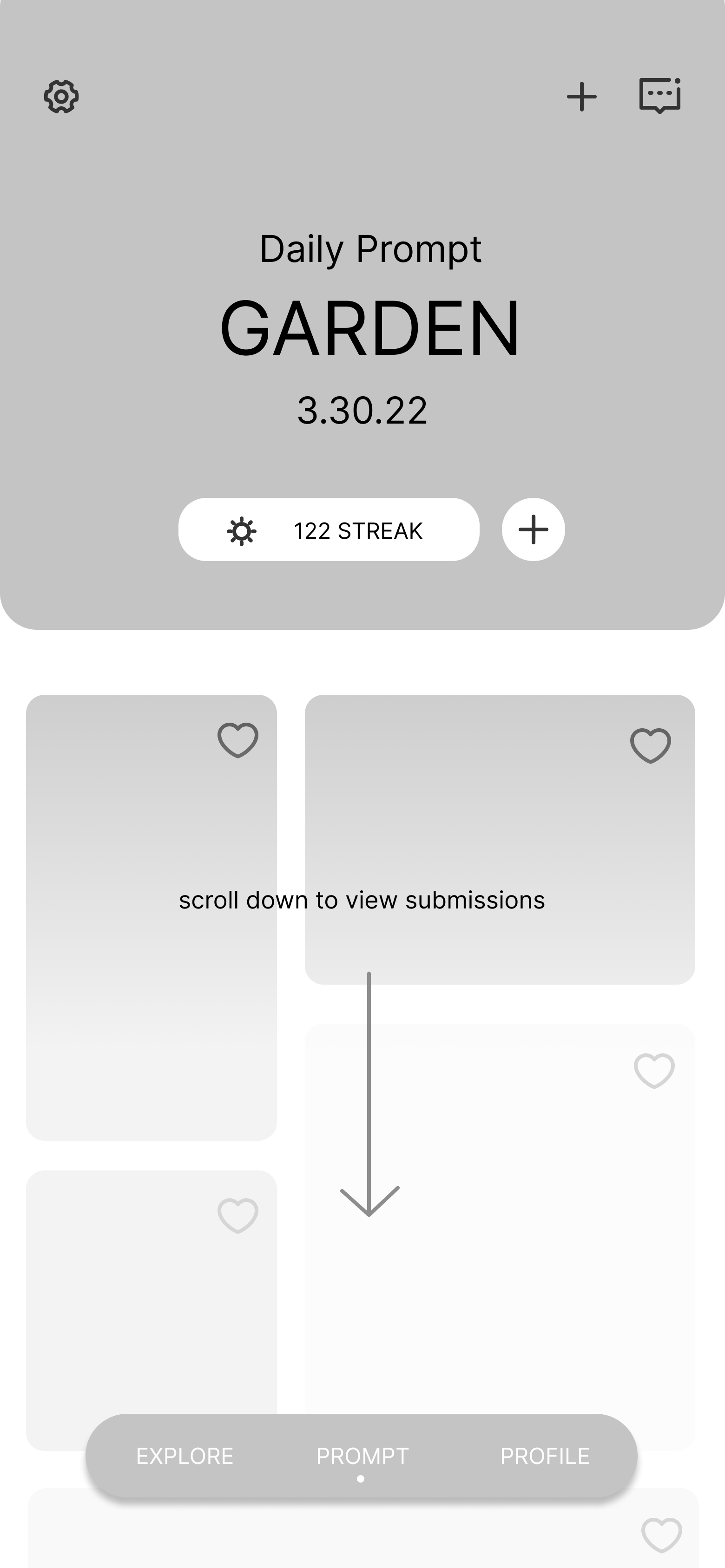This screenshot has width=725, height=1568.
Task: Select the PROMPT tab
Action: [362, 1456]
